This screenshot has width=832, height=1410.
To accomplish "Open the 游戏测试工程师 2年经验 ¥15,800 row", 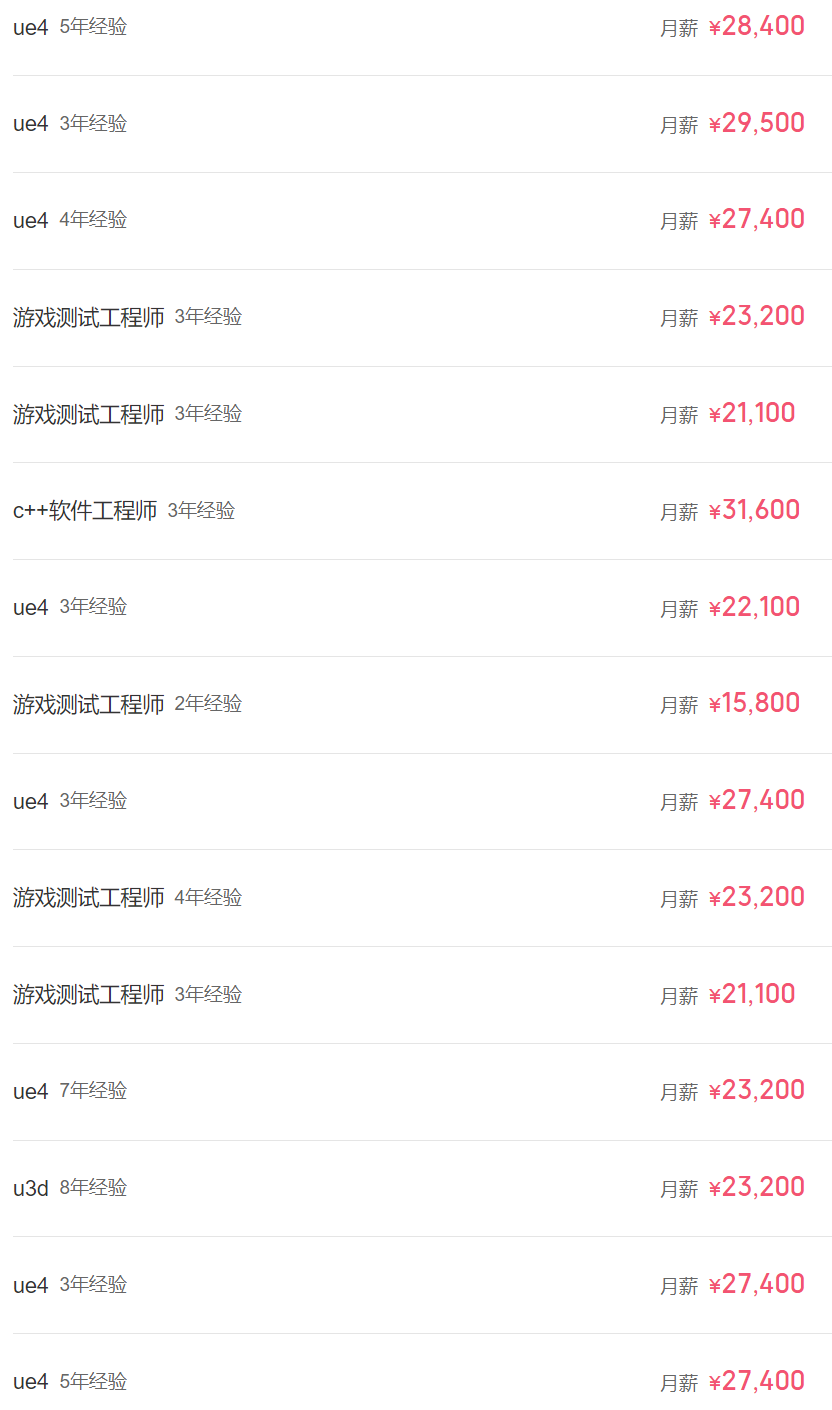I will coord(416,704).
